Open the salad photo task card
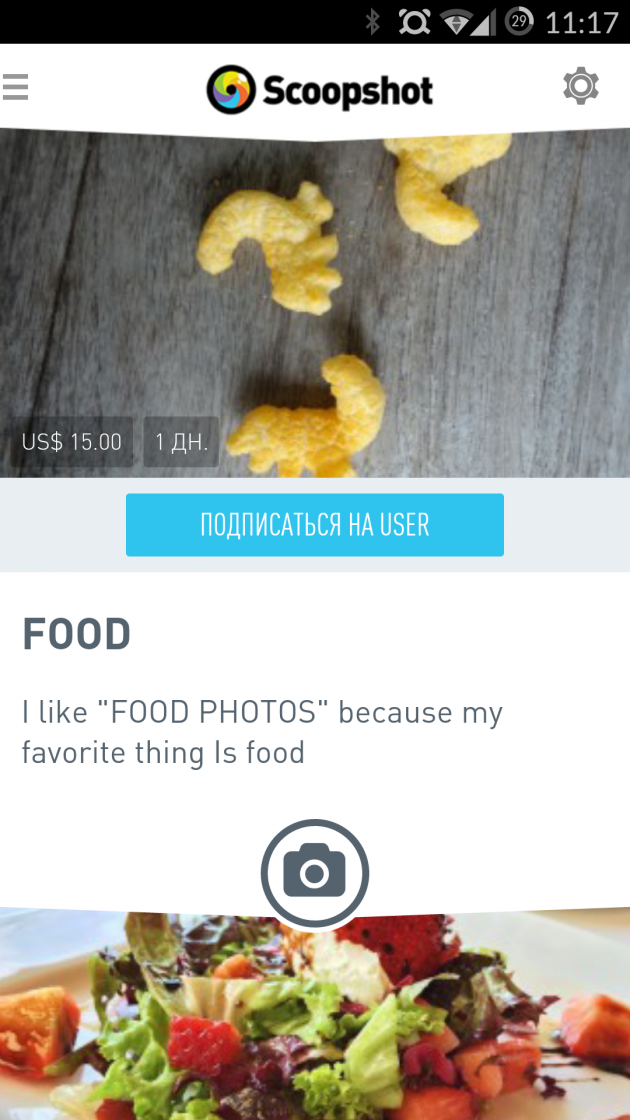The height and width of the screenshot is (1120, 630). click(x=315, y=1030)
